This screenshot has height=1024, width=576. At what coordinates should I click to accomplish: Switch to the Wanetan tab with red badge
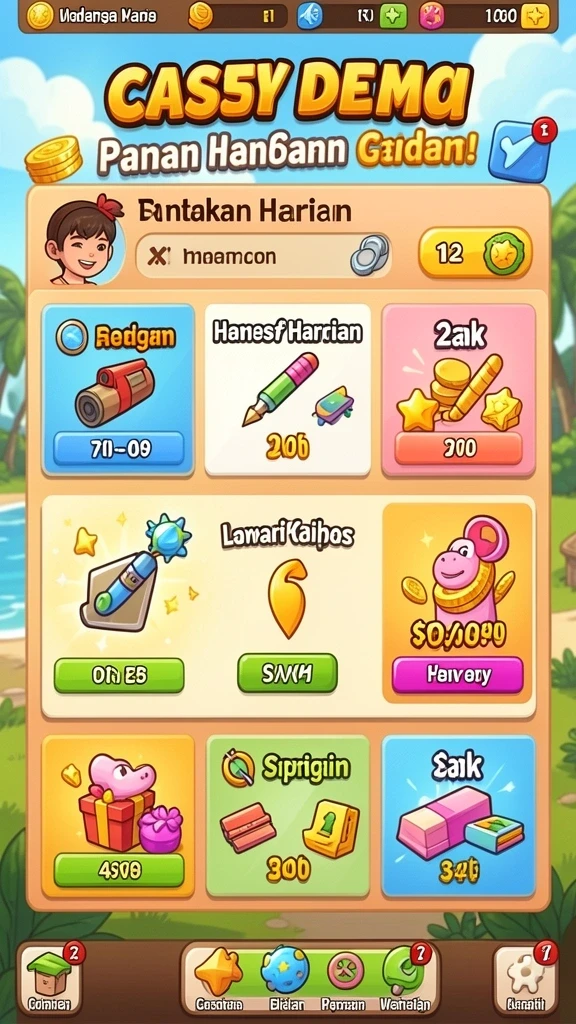click(x=405, y=978)
